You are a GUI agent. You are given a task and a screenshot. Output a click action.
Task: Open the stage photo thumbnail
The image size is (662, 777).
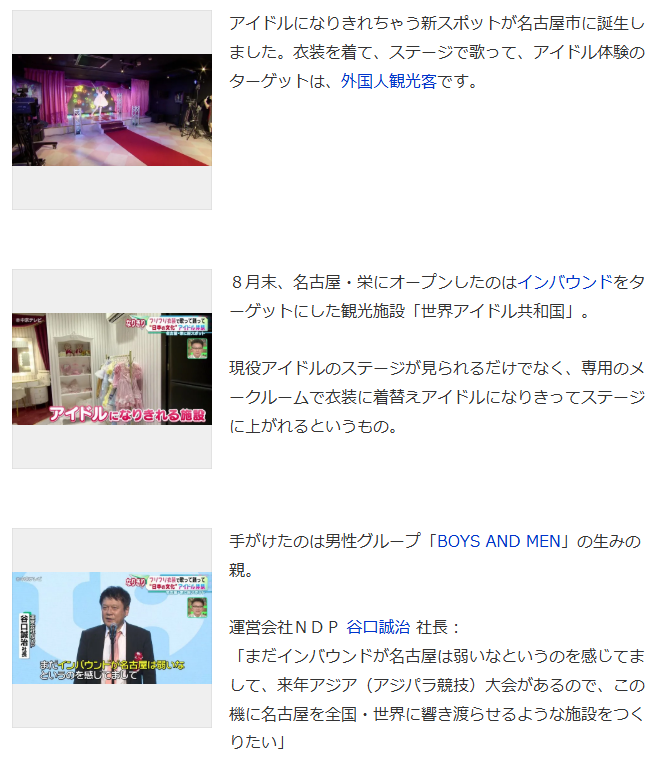tap(112, 110)
